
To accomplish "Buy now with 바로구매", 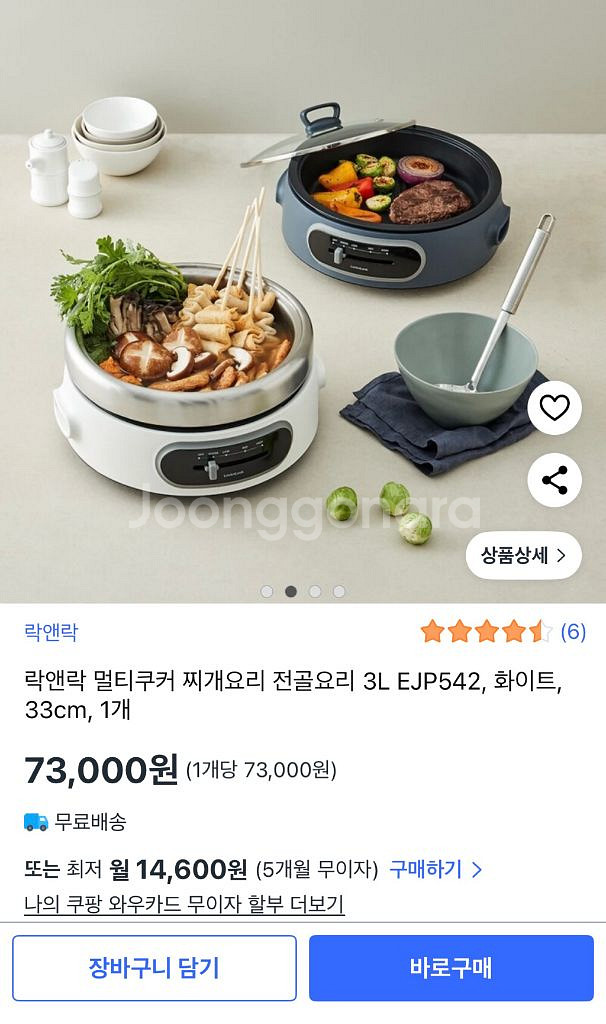I will tap(451, 967).
